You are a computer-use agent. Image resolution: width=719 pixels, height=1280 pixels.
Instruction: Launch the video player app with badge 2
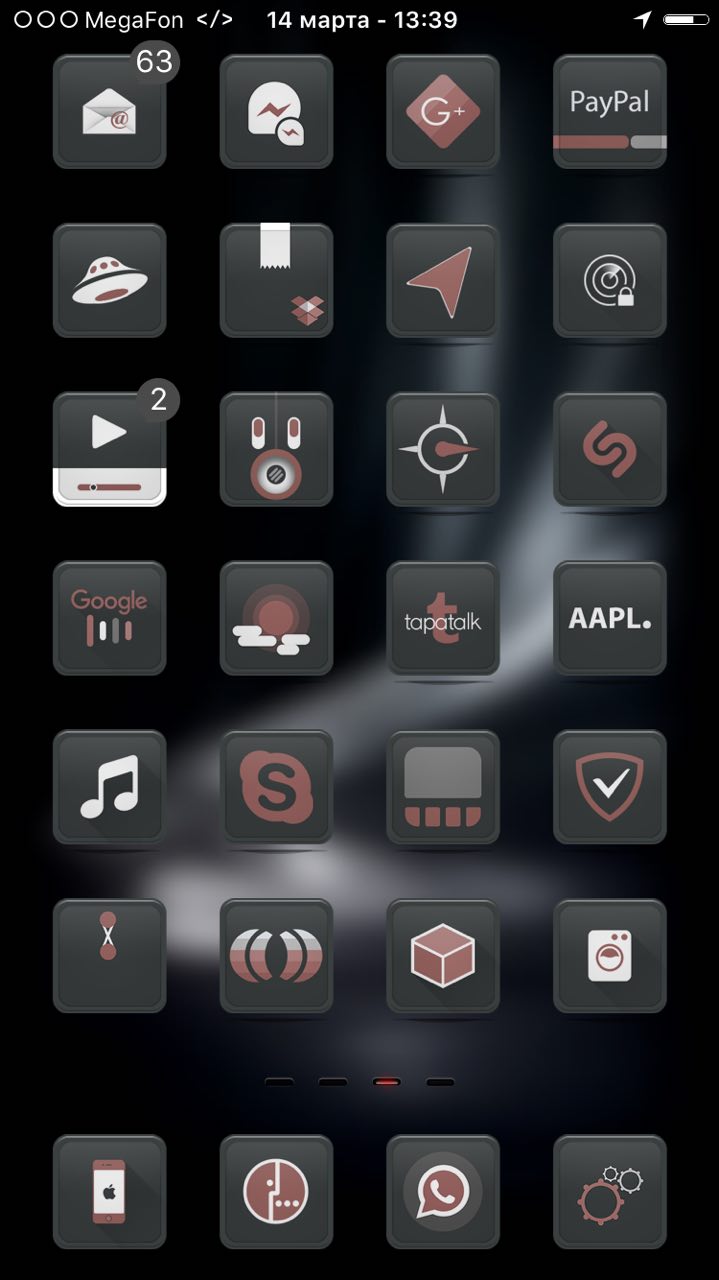pos(109,449)
